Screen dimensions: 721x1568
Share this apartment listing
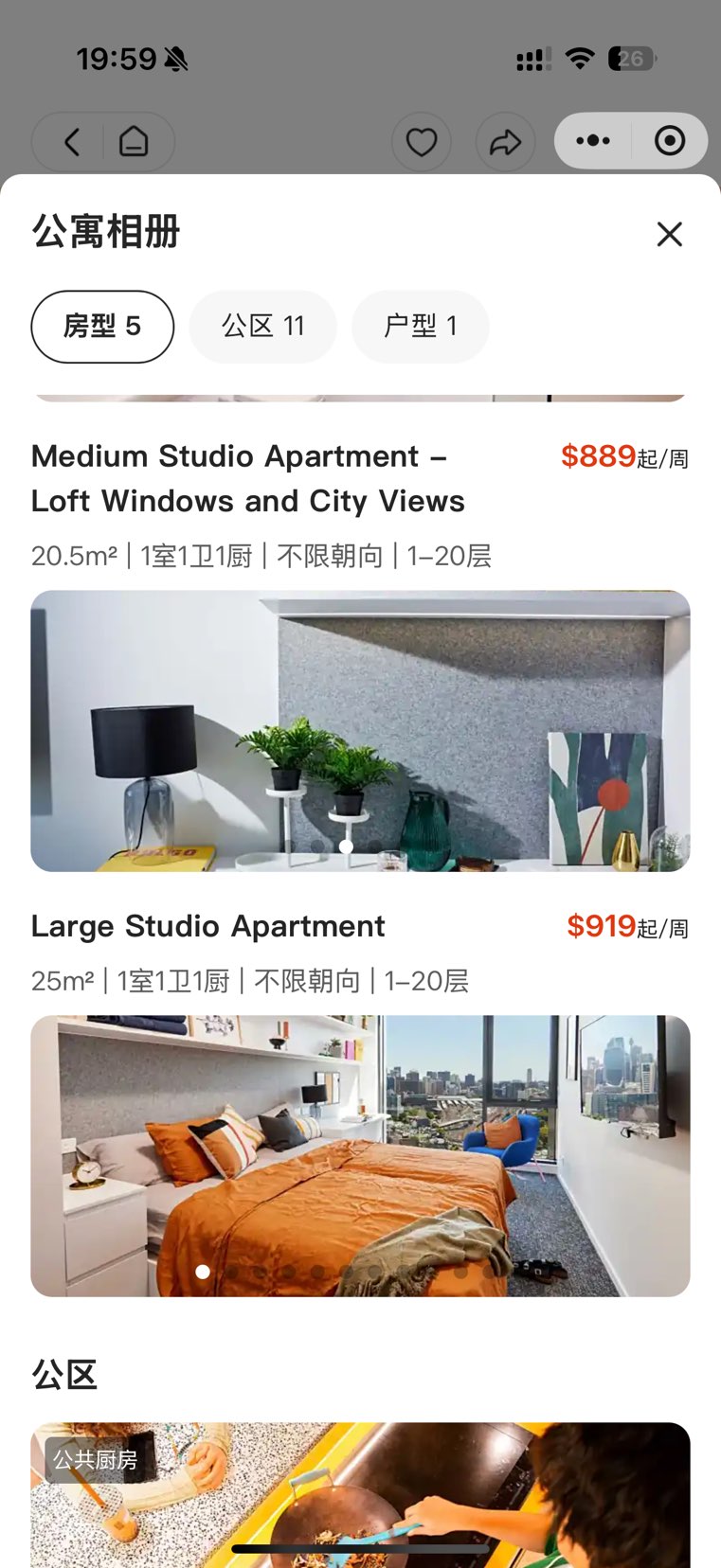(505, 142)
